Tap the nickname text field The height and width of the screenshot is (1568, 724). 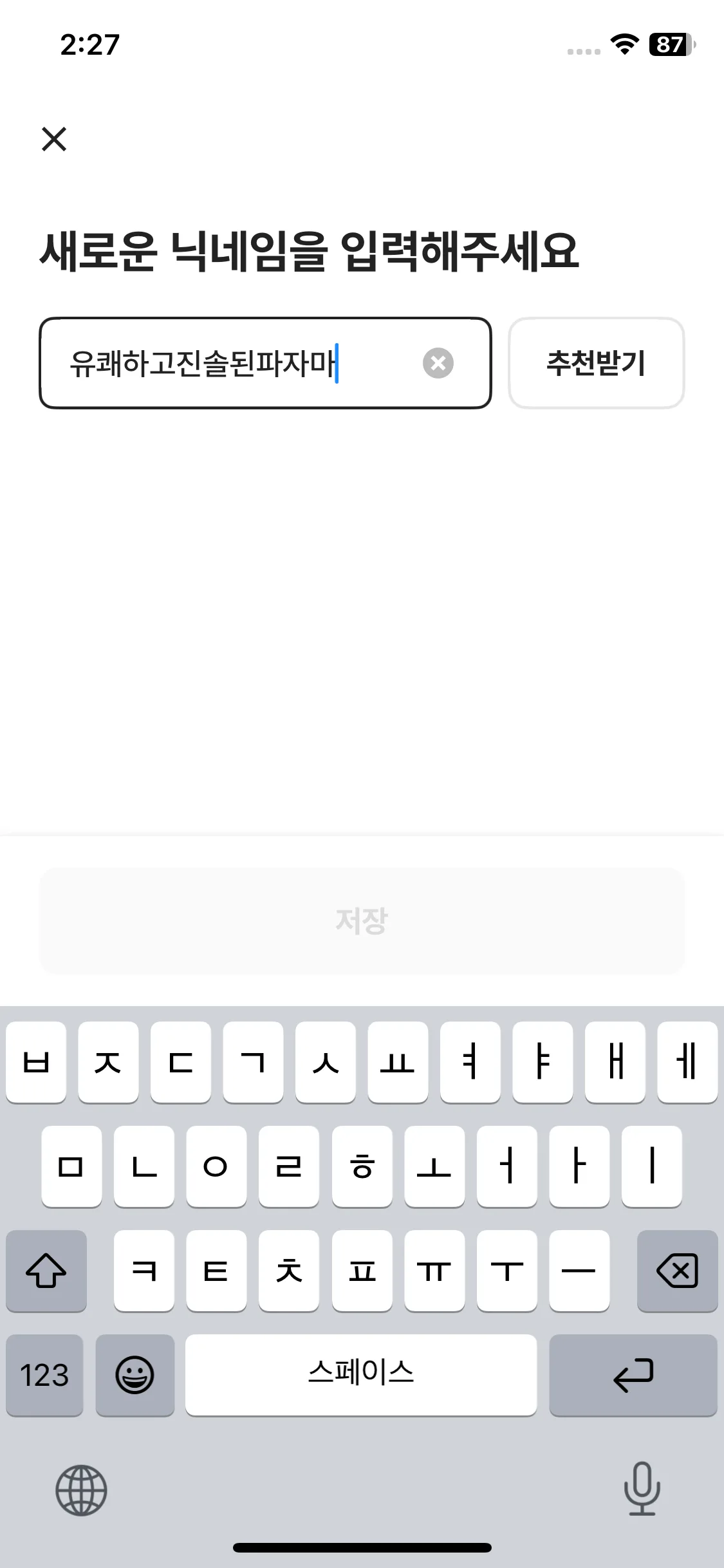pos(232,363)
